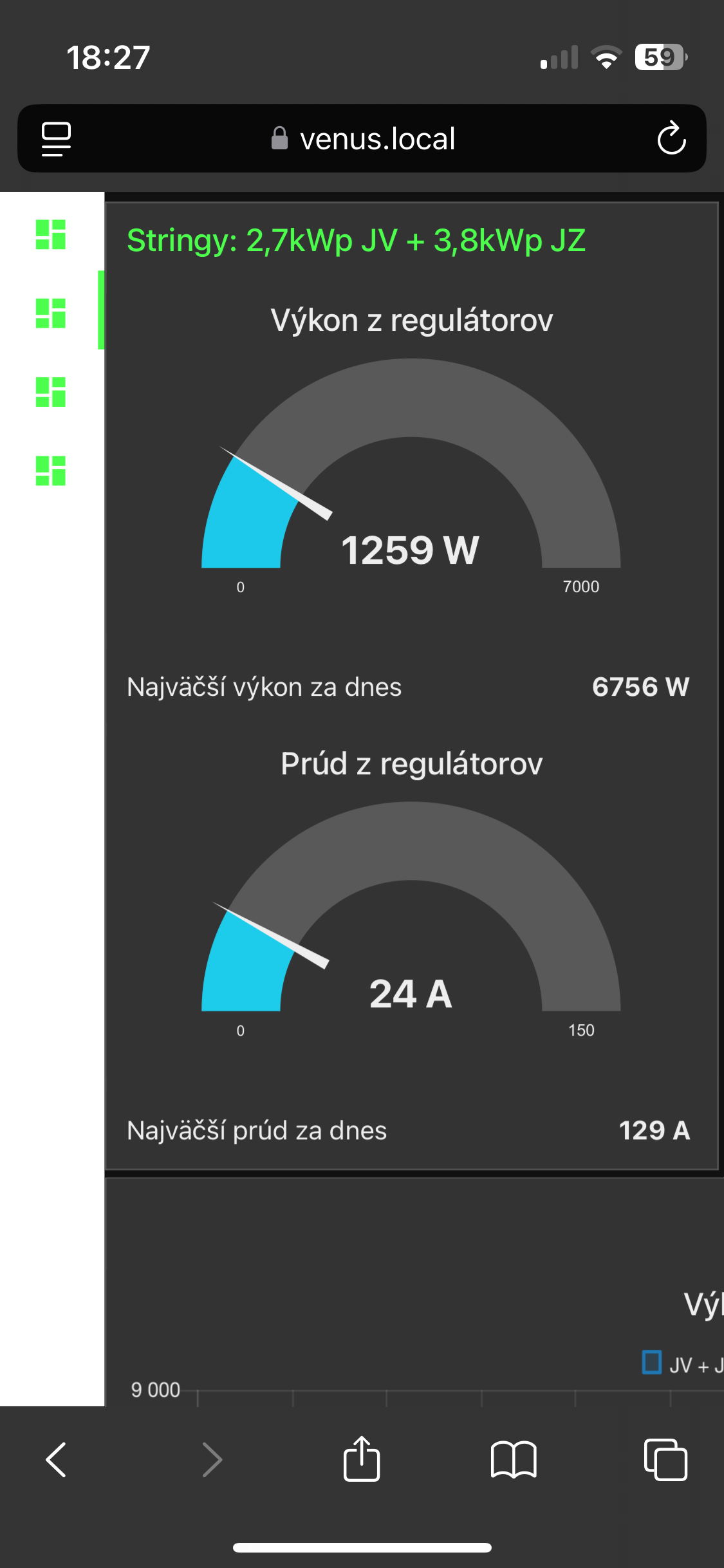Open the bottommost dashboard tab icon in the sidebar
The height and width of the screenshot is (1568, 724).
click(x=51, y=471)
